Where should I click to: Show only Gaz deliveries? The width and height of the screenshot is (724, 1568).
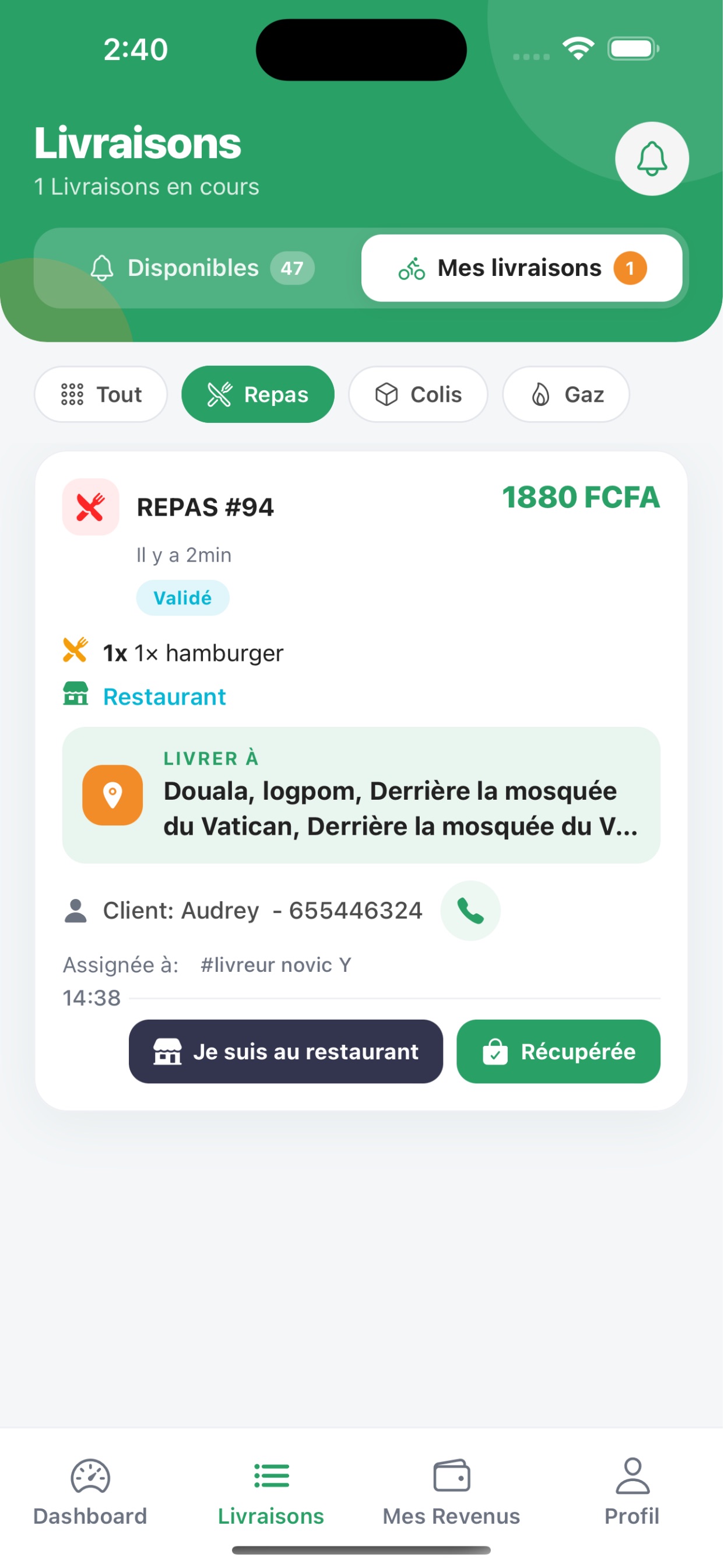[x=567, y=394]
